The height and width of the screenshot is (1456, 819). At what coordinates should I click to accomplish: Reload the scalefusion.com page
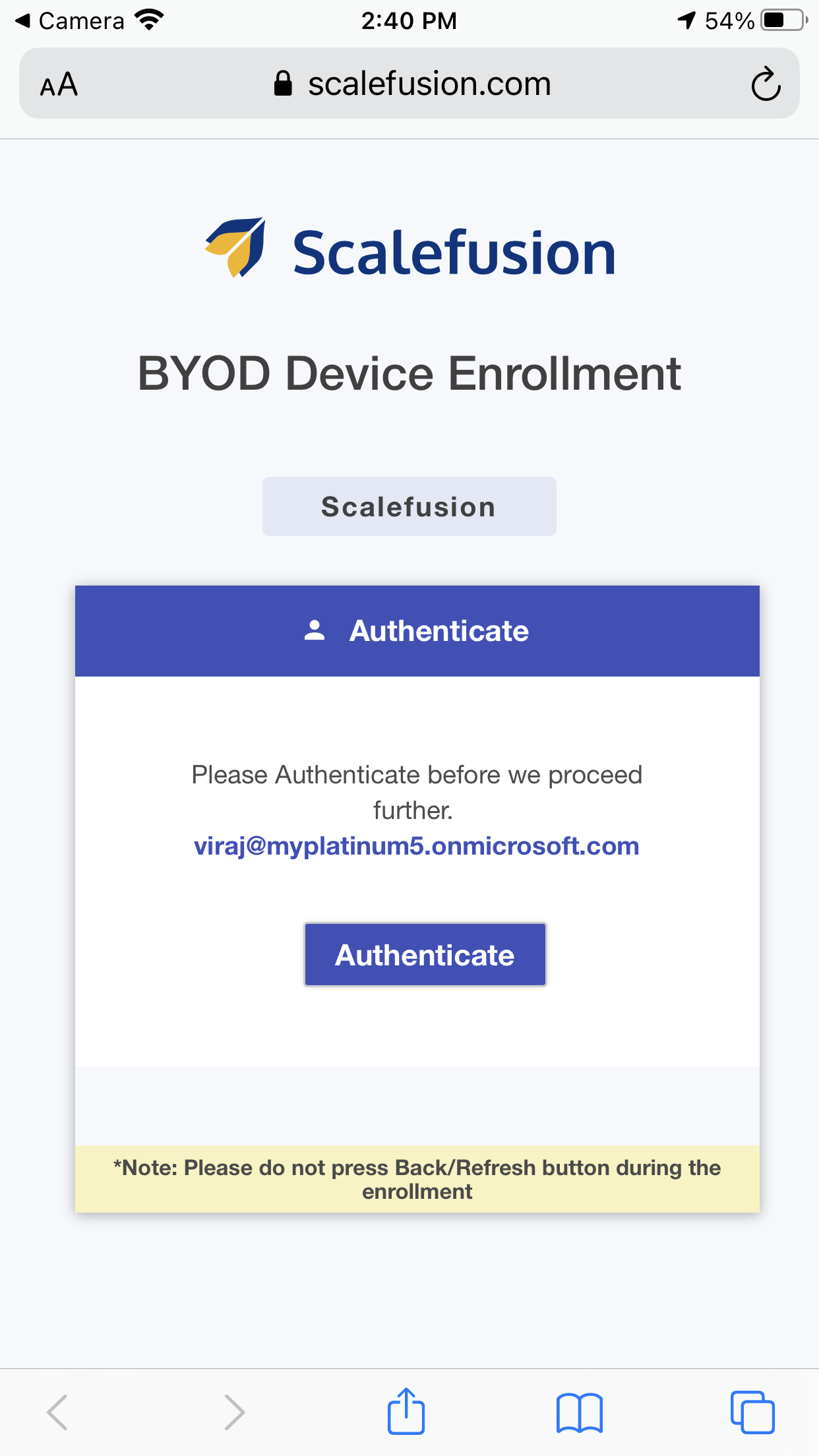[766, 84]
